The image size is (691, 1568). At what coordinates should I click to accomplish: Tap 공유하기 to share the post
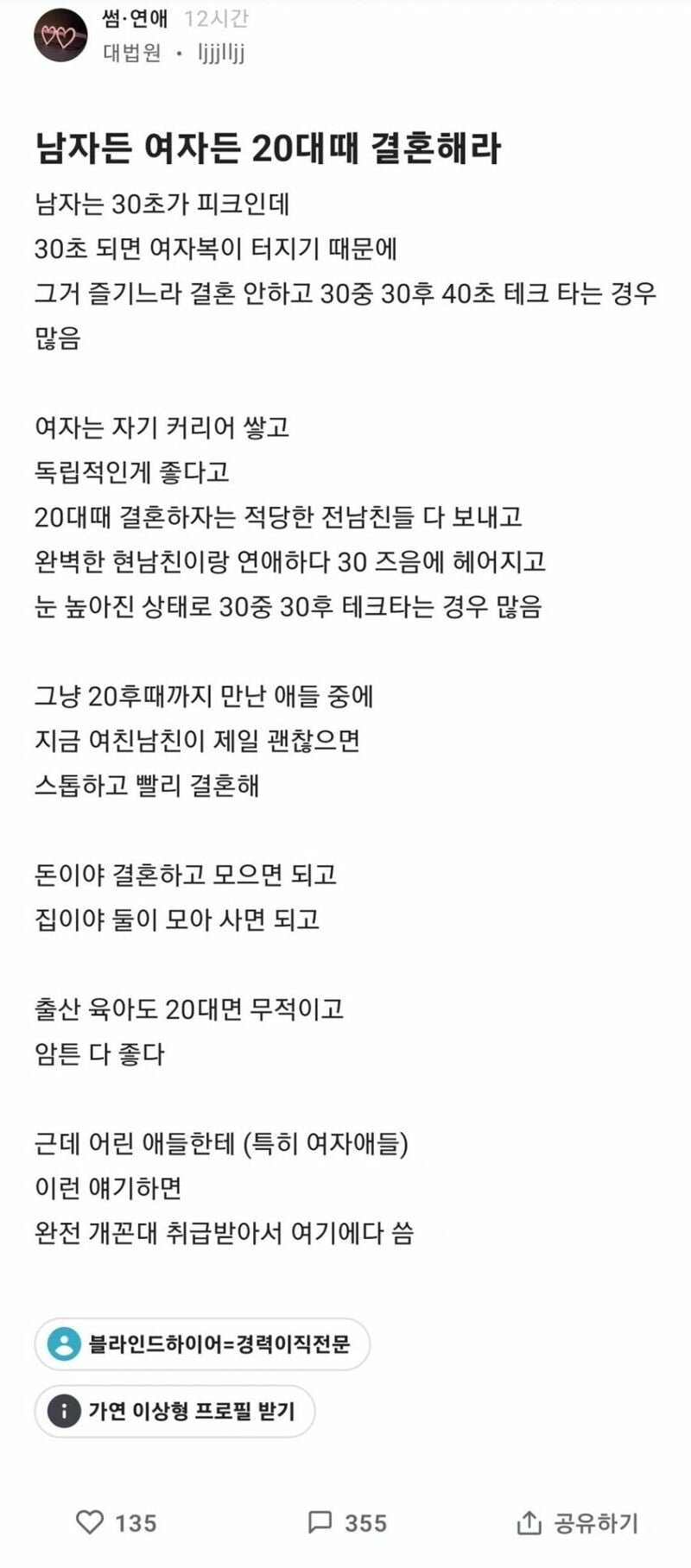577,1523
